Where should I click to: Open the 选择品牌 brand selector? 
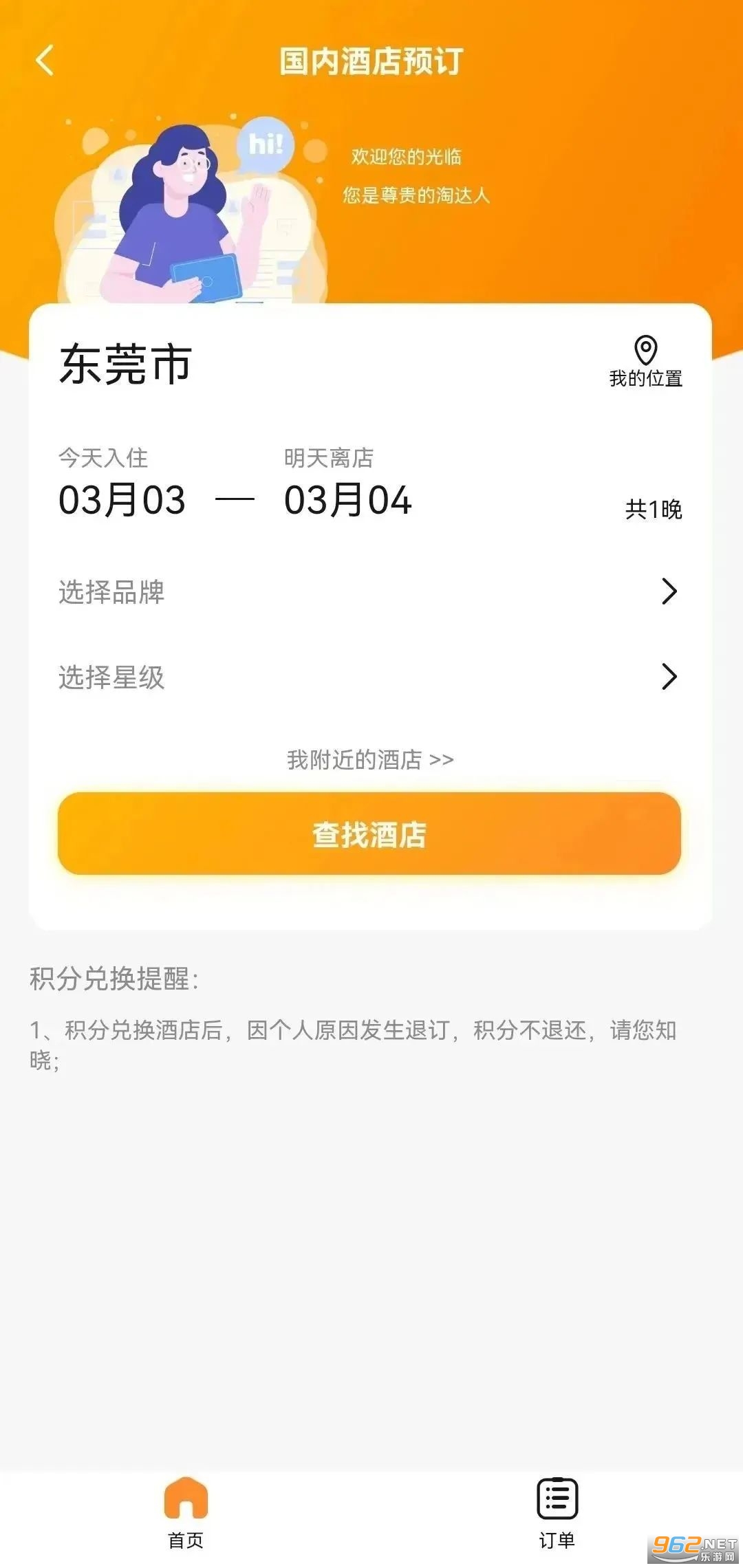[x=369, y=591]
